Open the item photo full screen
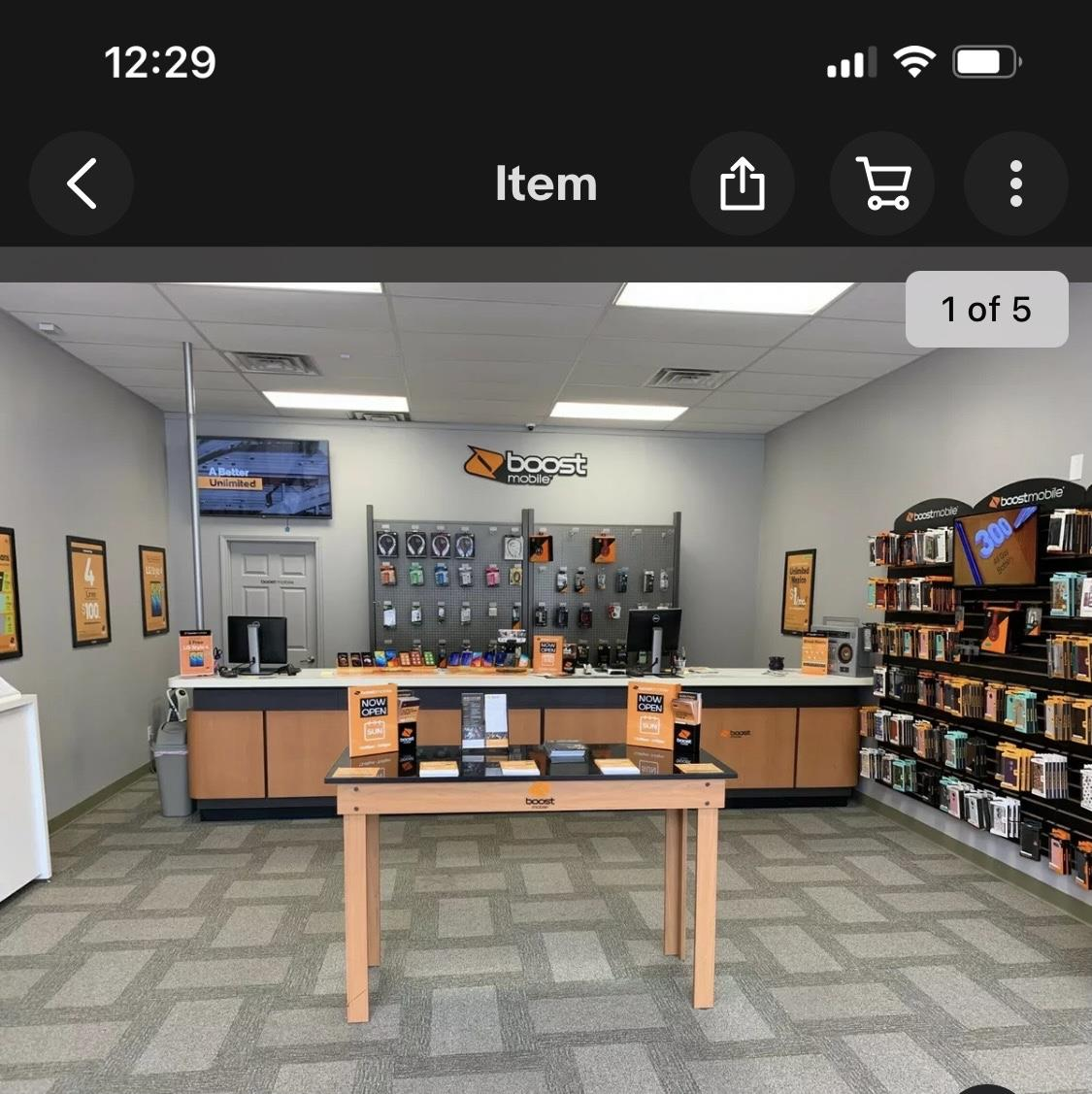 coord(544,680)
